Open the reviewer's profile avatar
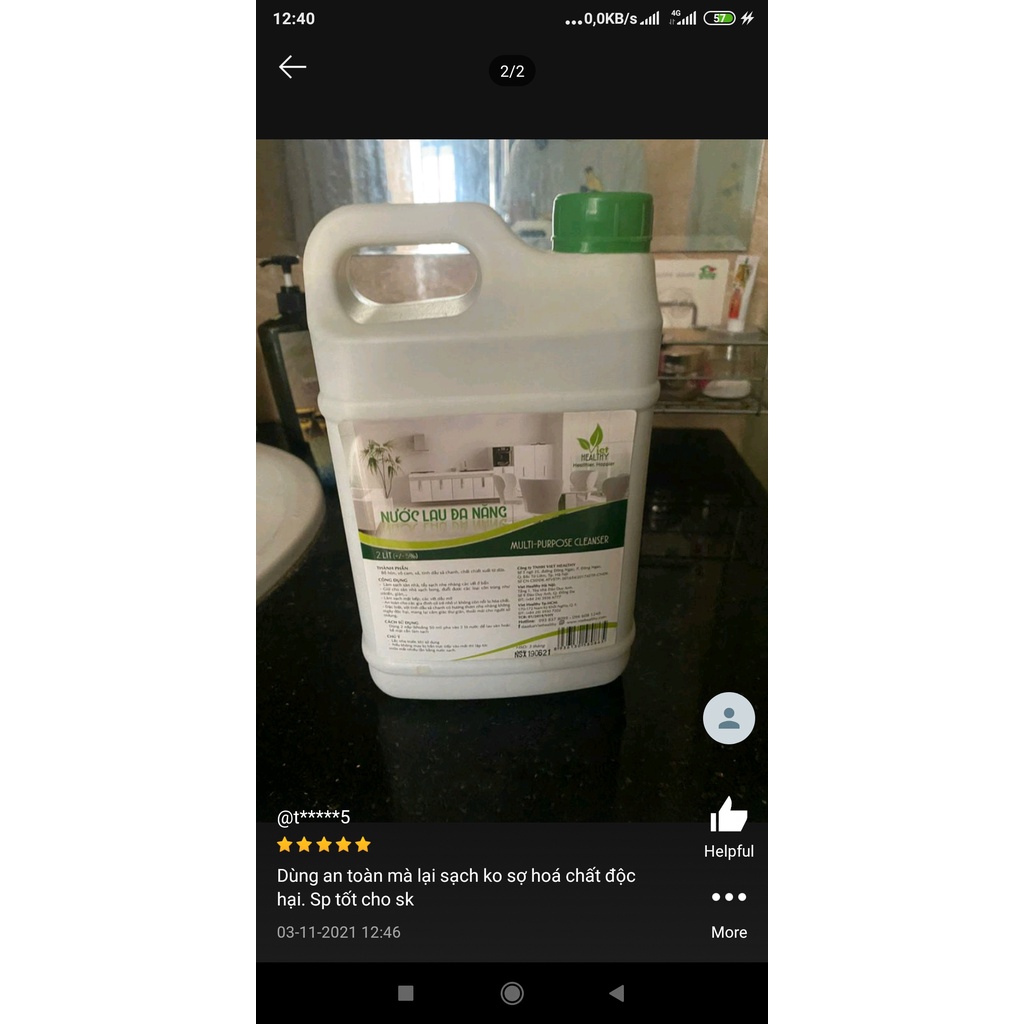This screenshot has height=1024, width=1024. pyautogui.click(x=728, y=718)
